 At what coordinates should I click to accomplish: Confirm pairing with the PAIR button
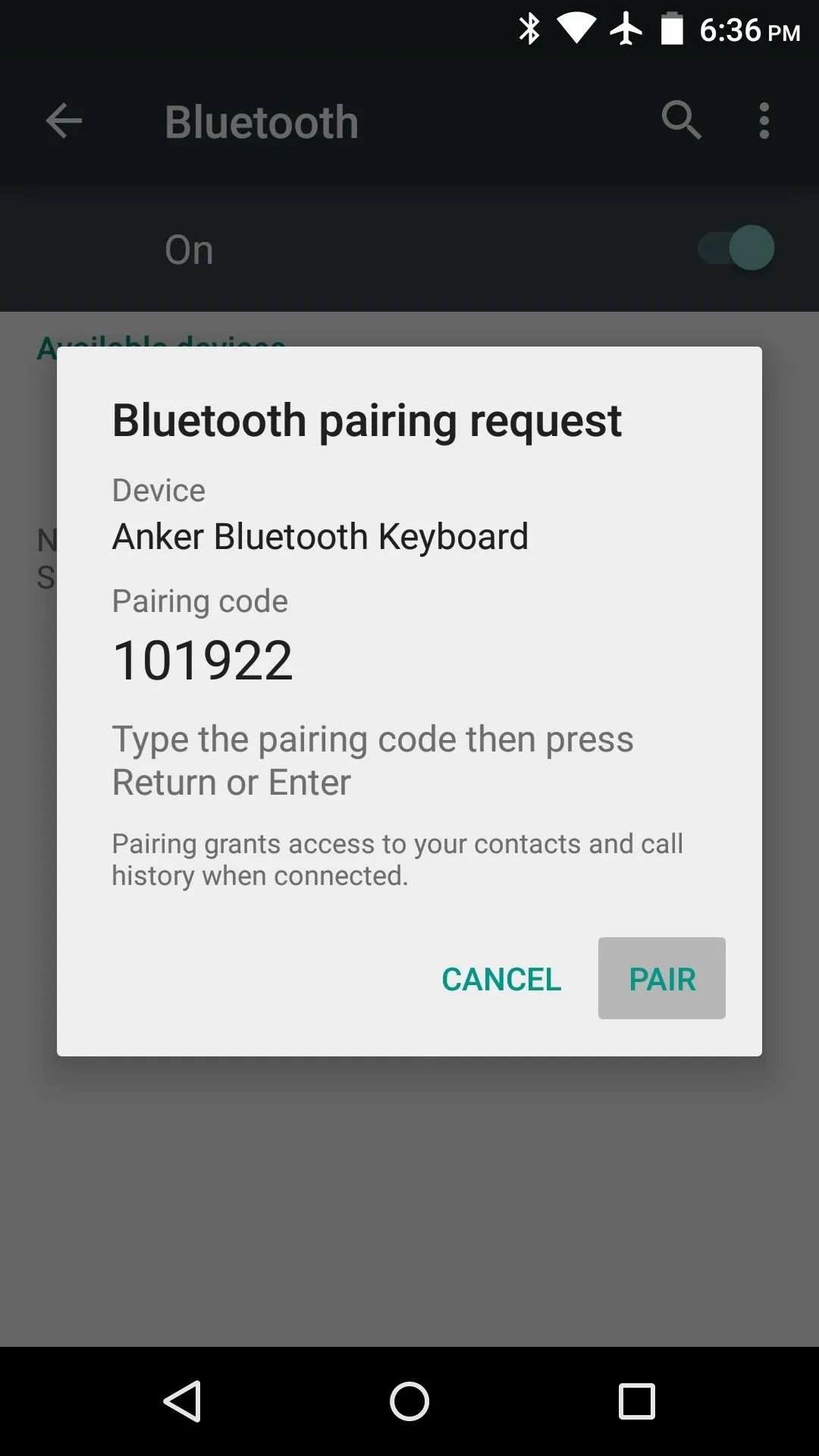[661, 978]
